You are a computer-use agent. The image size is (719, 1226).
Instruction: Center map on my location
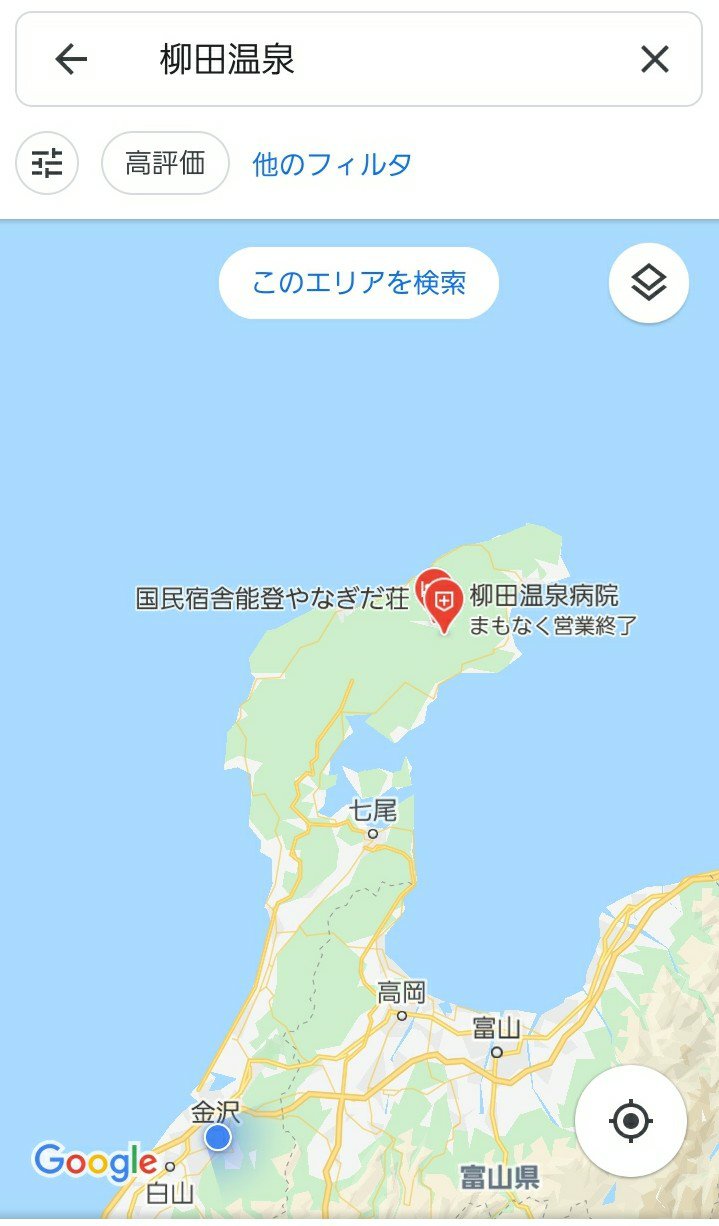[x=630, y=1119]
